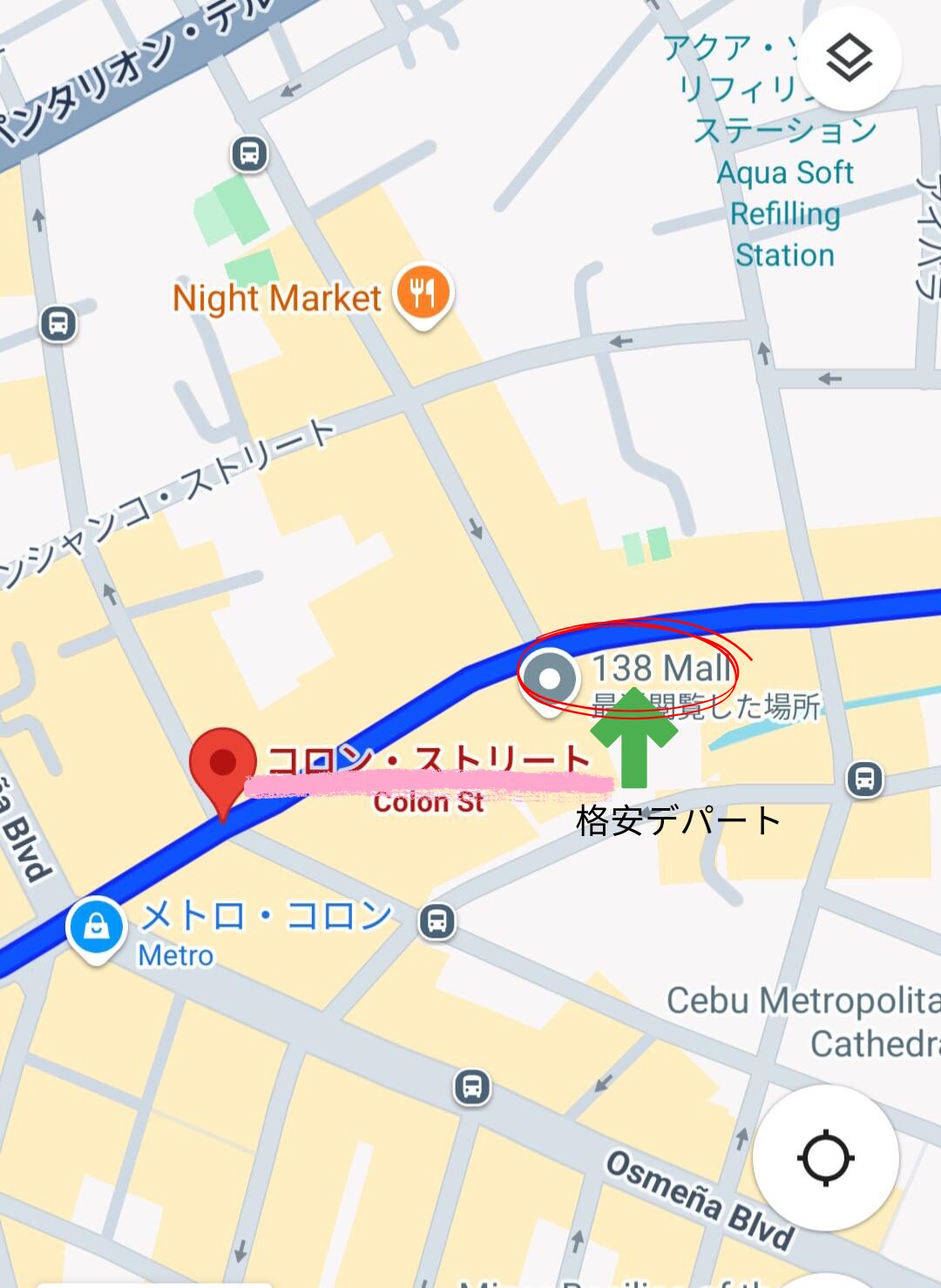Open Cebu Metropolitan Cathedral place label
Image resolution: width=941 pixels, height=1288 pixels.
coord(802,1022)
